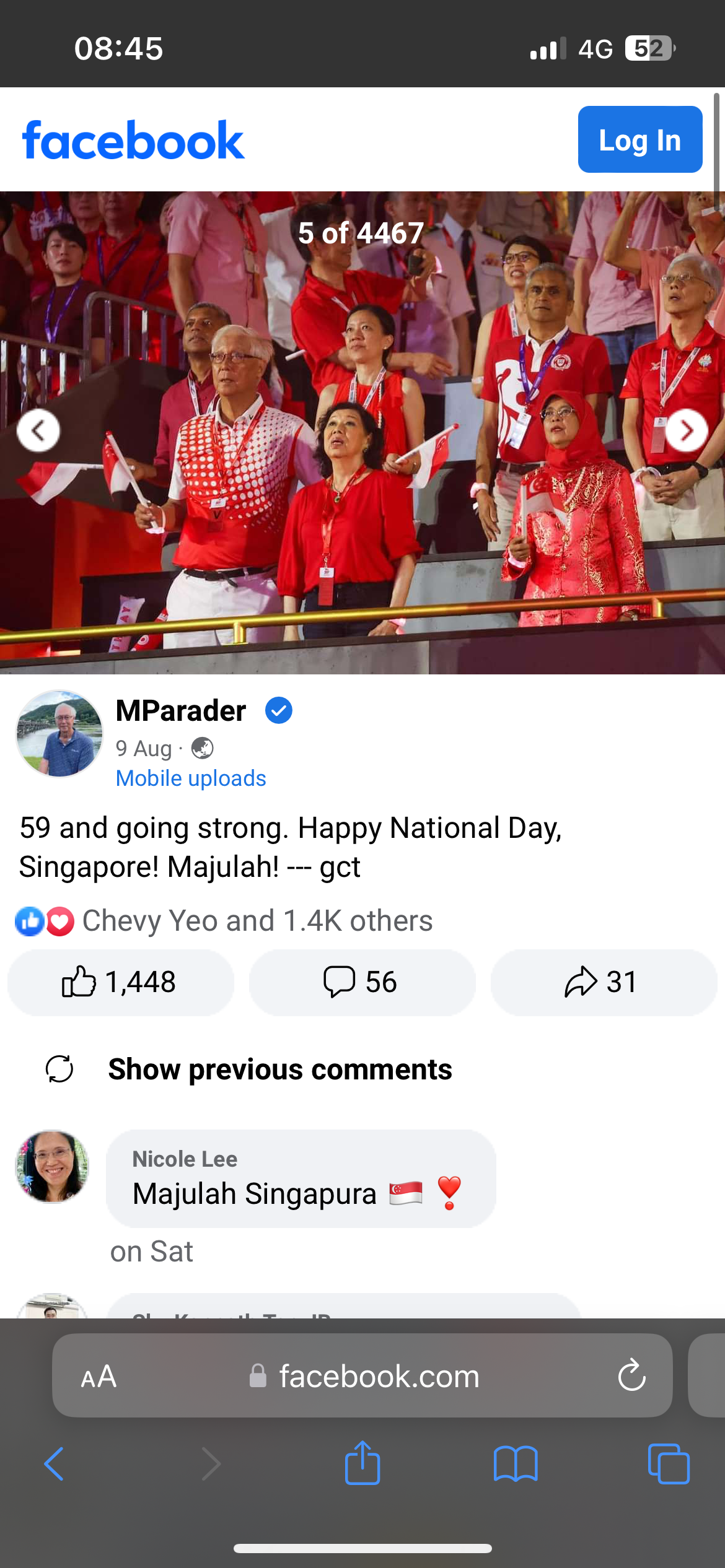This screenshot has height=1568, width=725.
Task: Open Safari bookmarks
Action: pyautogui.click(x=516, y=1464)
